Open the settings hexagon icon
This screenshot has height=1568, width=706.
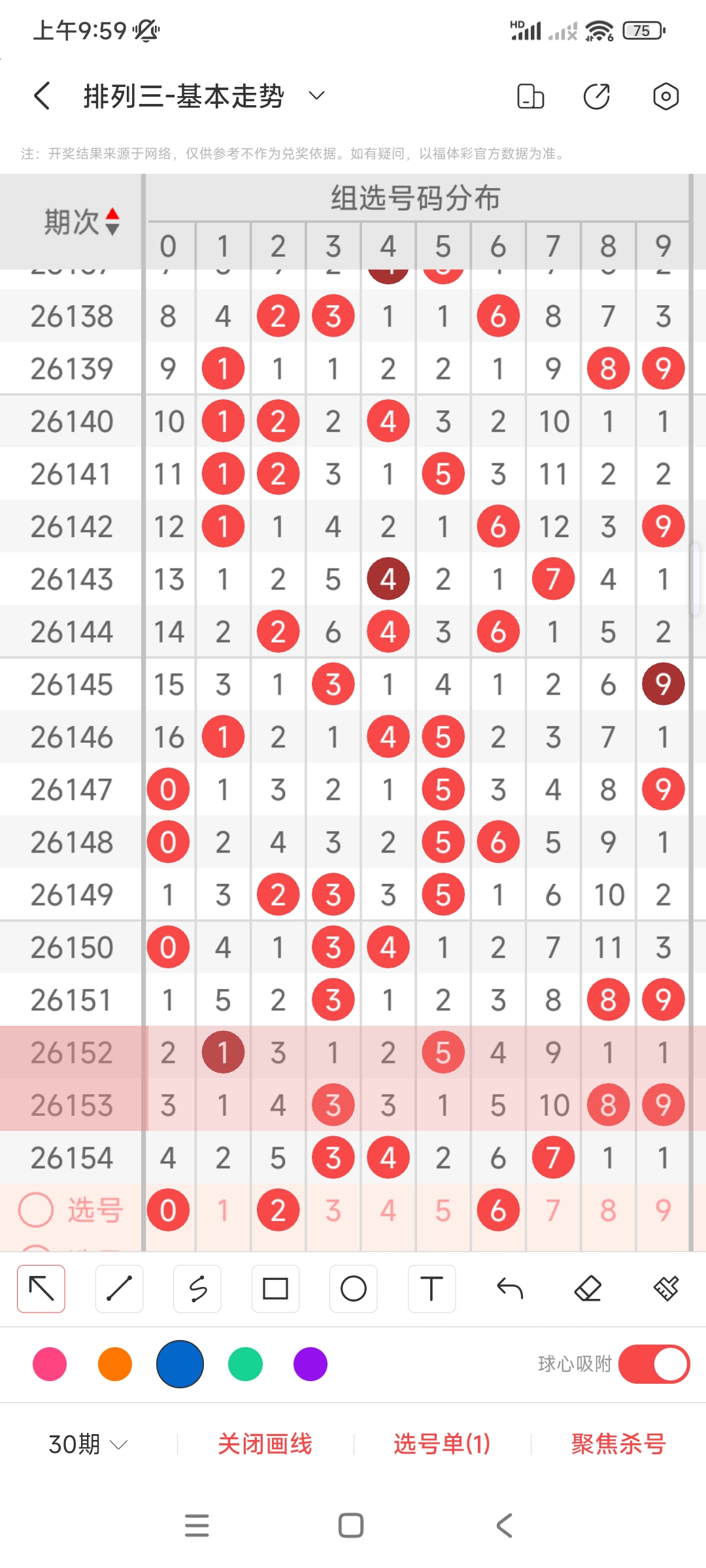[665, 96]
